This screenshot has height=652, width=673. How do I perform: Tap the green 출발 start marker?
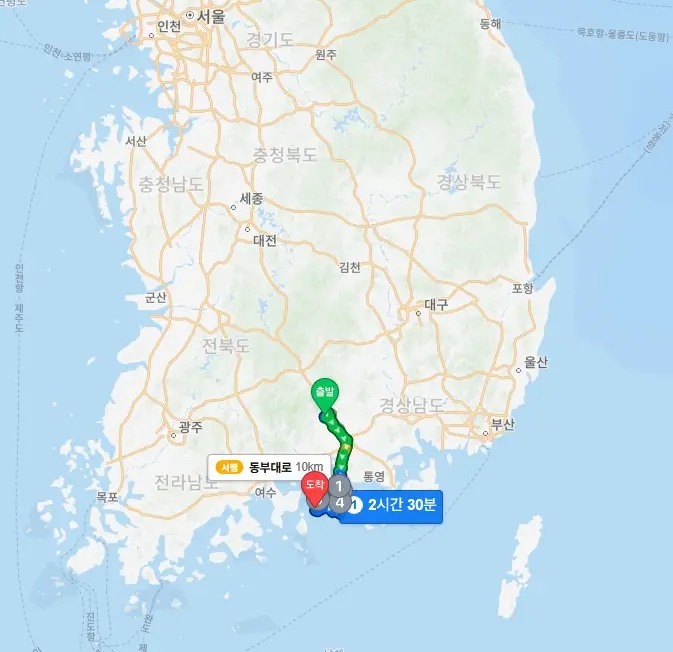pos(323,391)
